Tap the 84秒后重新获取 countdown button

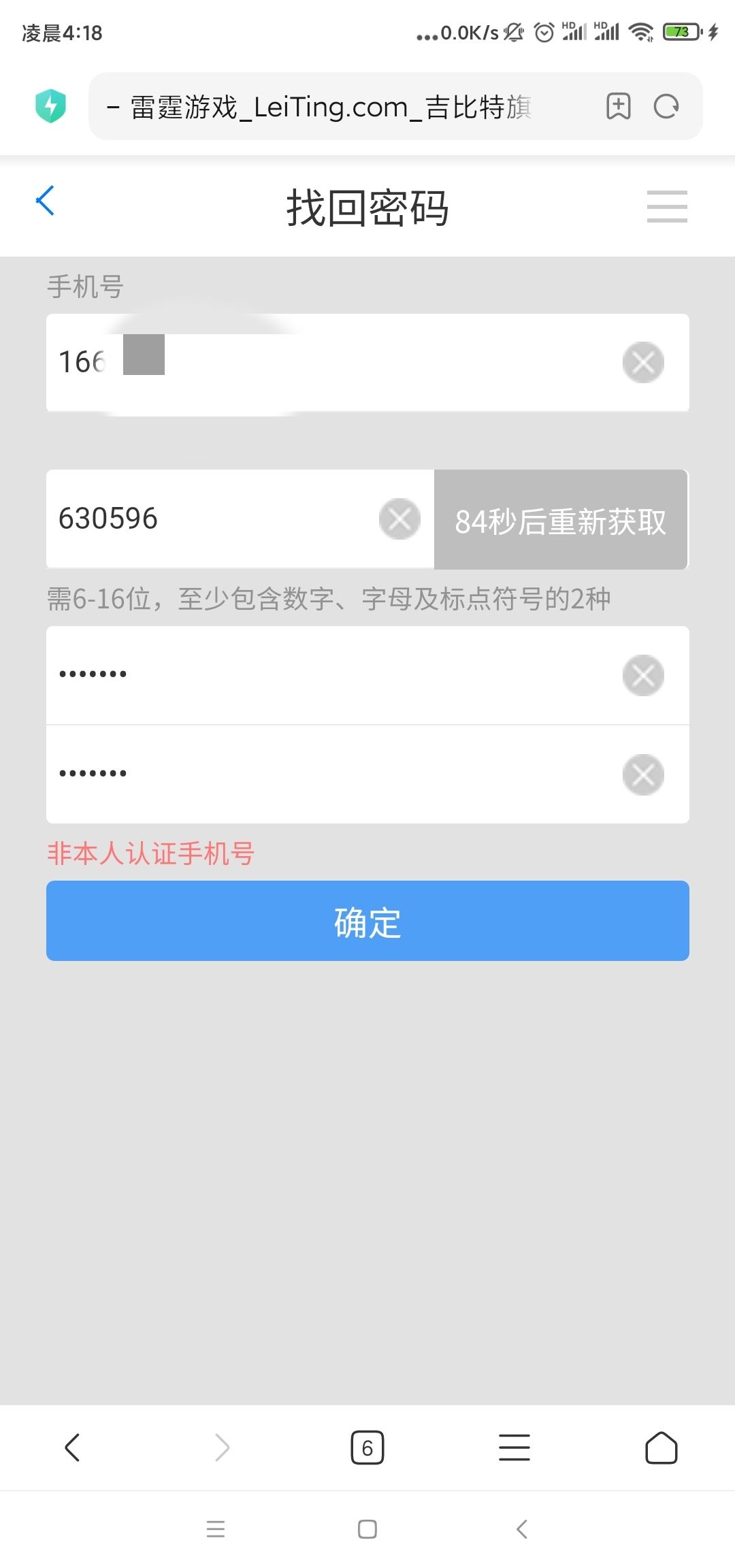[x=561, y=519]
